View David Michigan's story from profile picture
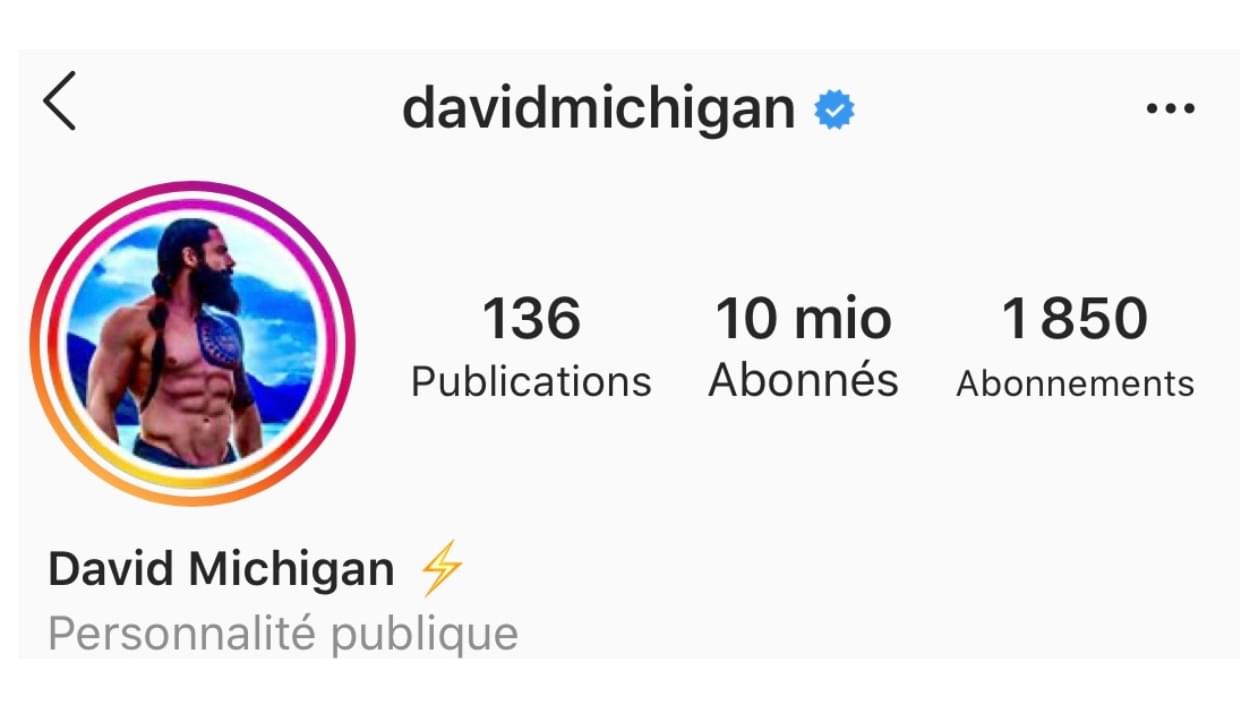Viewport: 1258px width, 708px height. (x=192, y=343)
